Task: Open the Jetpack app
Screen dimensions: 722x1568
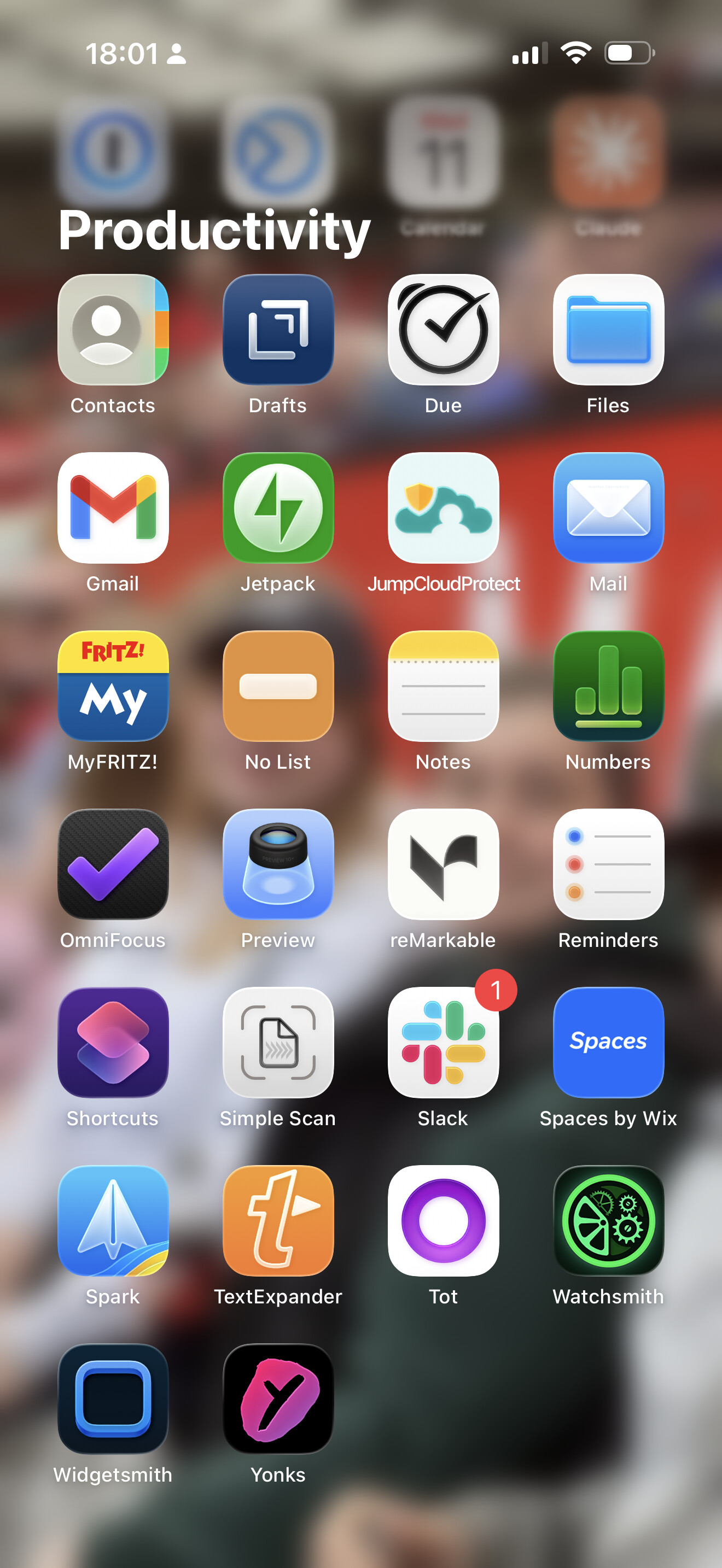Action: coord(278,508)
